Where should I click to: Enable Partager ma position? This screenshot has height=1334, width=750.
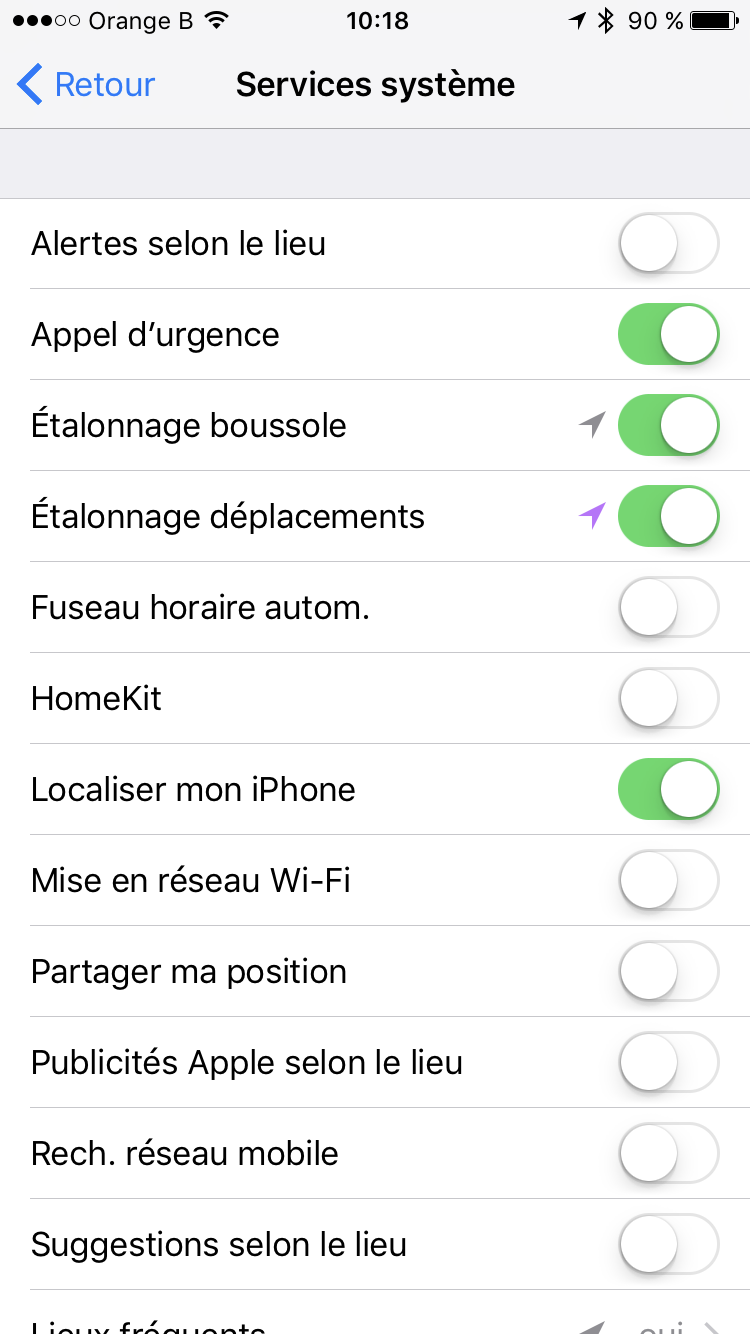[x=668, y=971]
